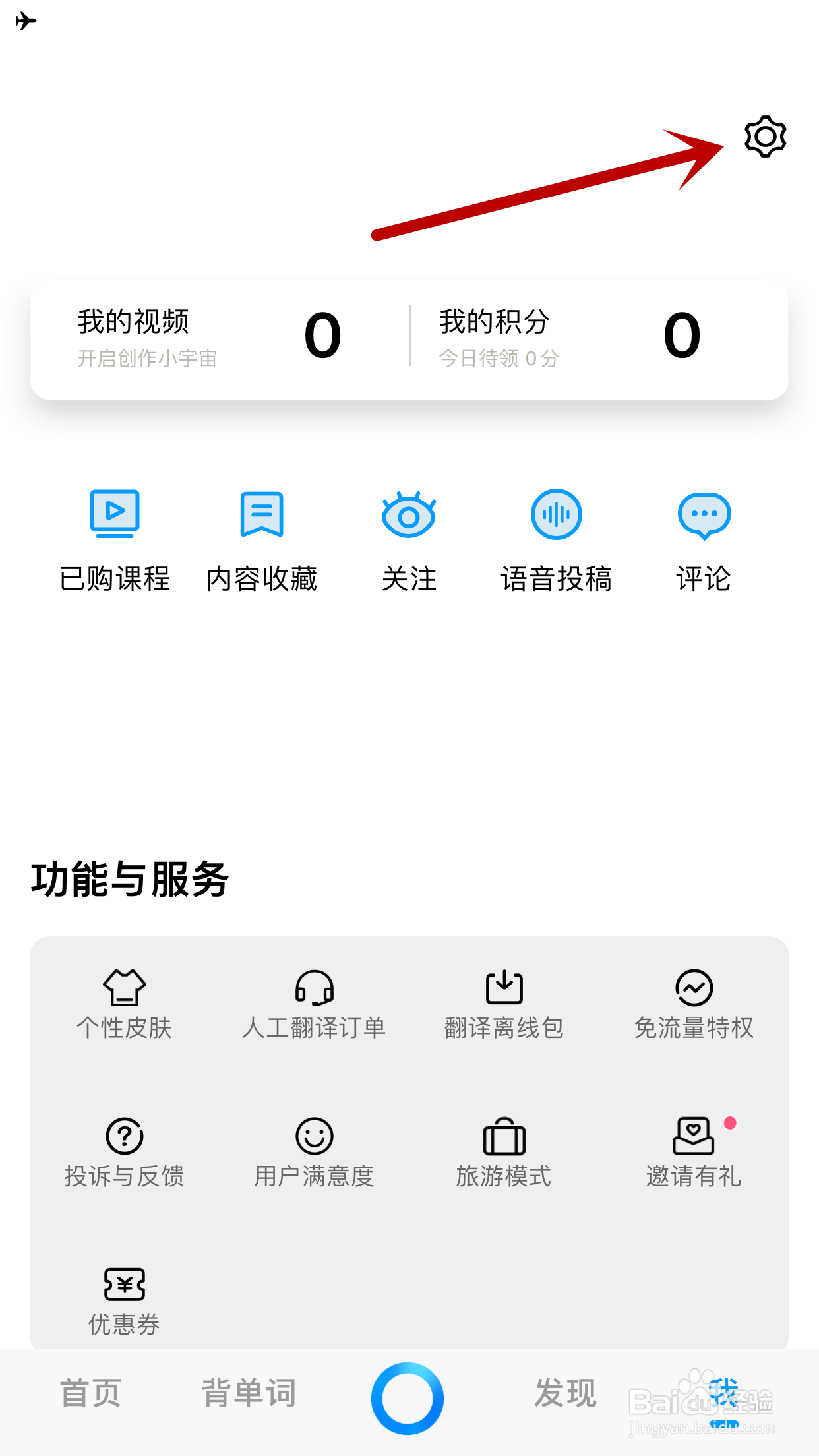Screen dimensions: 819x1456
Task: Open 内容收藏 saved content
Action: [262, 540]
